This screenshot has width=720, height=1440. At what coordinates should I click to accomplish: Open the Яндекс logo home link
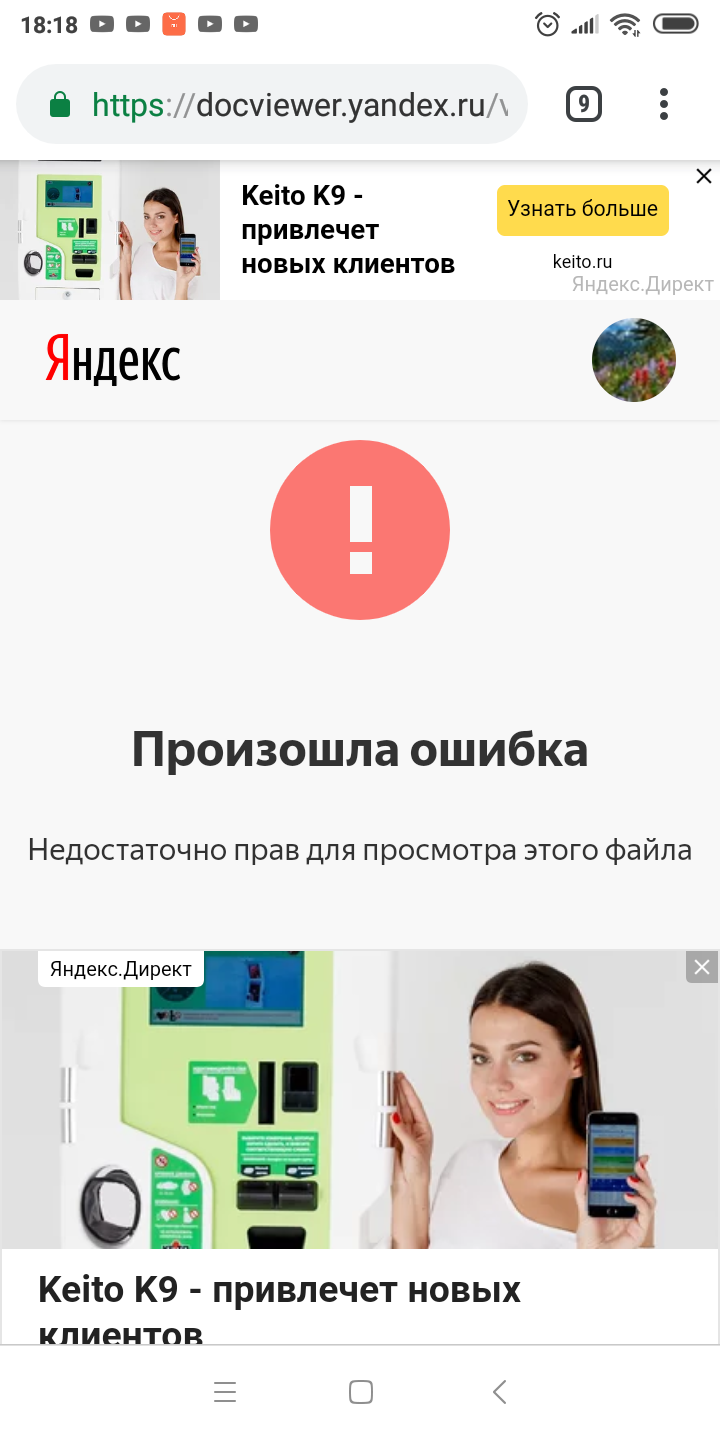pos(113,360)
